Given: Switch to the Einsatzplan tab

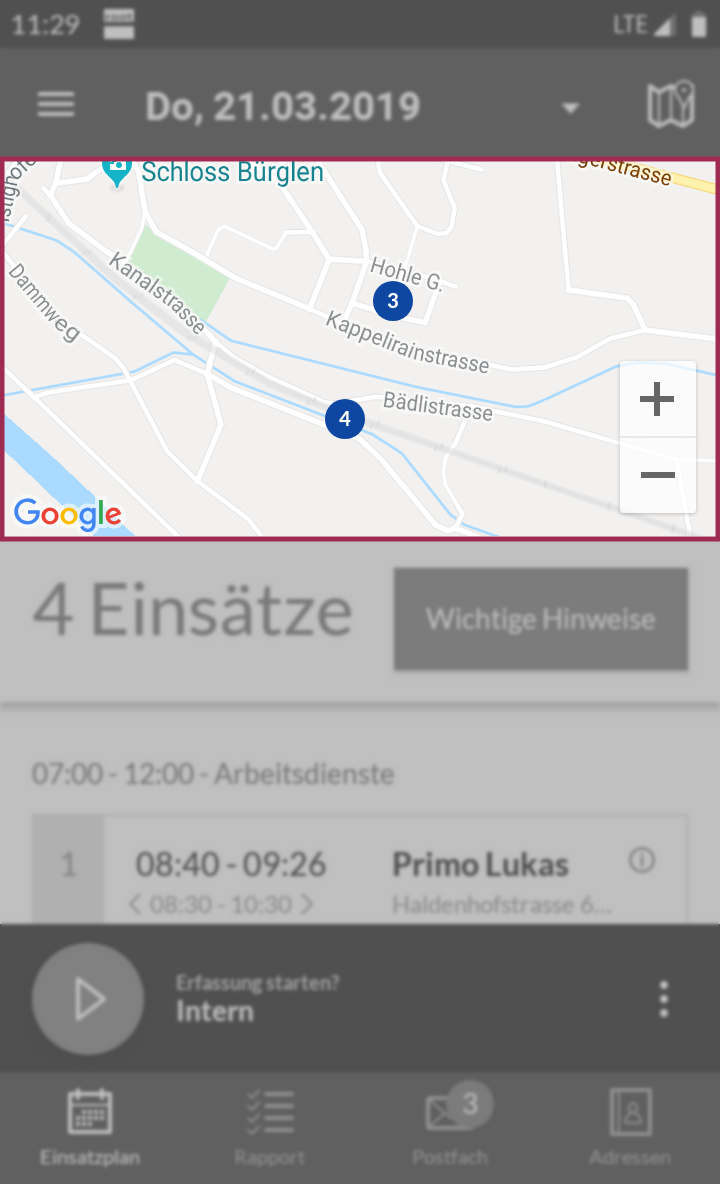Looking at the screenshot, I should tap(90, 1127).
